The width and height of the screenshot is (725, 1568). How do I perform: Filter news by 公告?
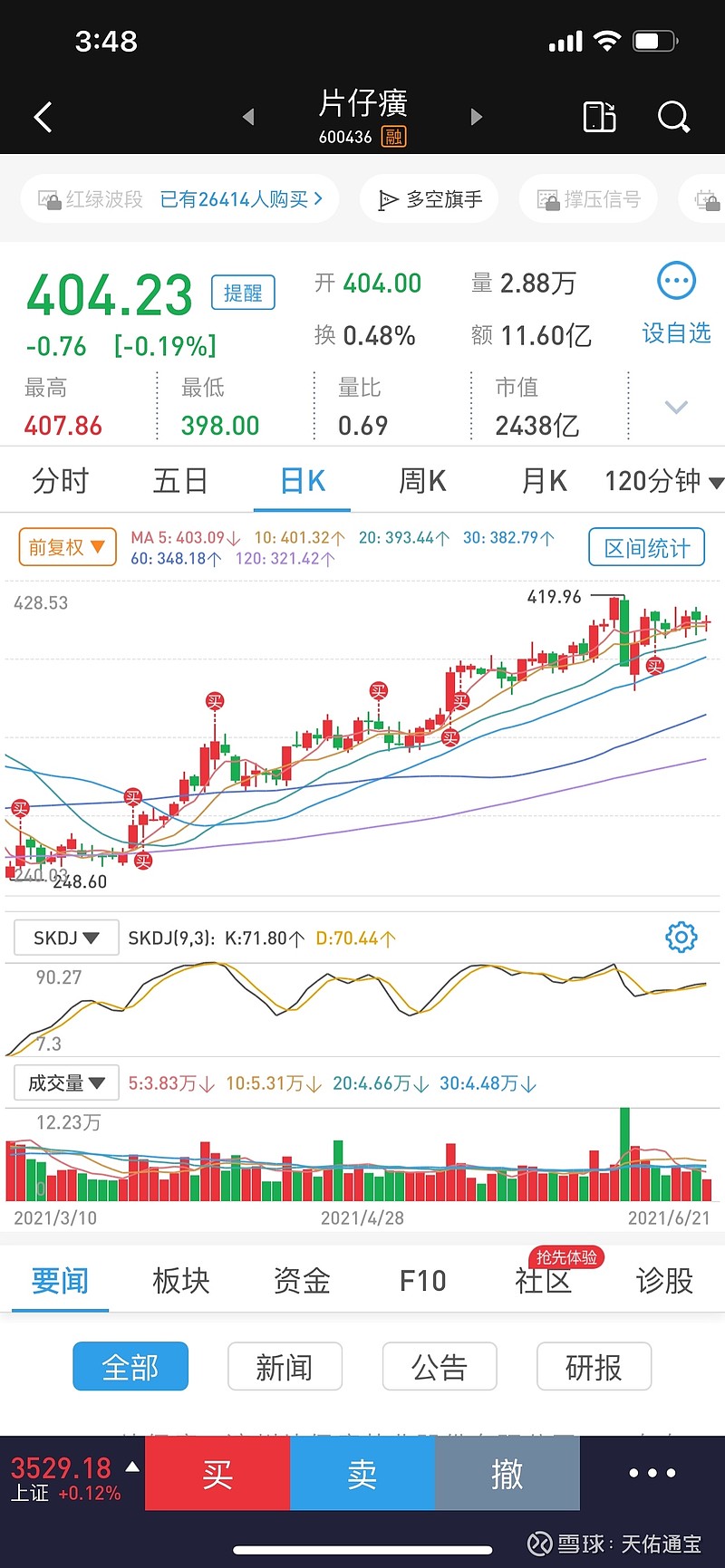pos(440,1367)
